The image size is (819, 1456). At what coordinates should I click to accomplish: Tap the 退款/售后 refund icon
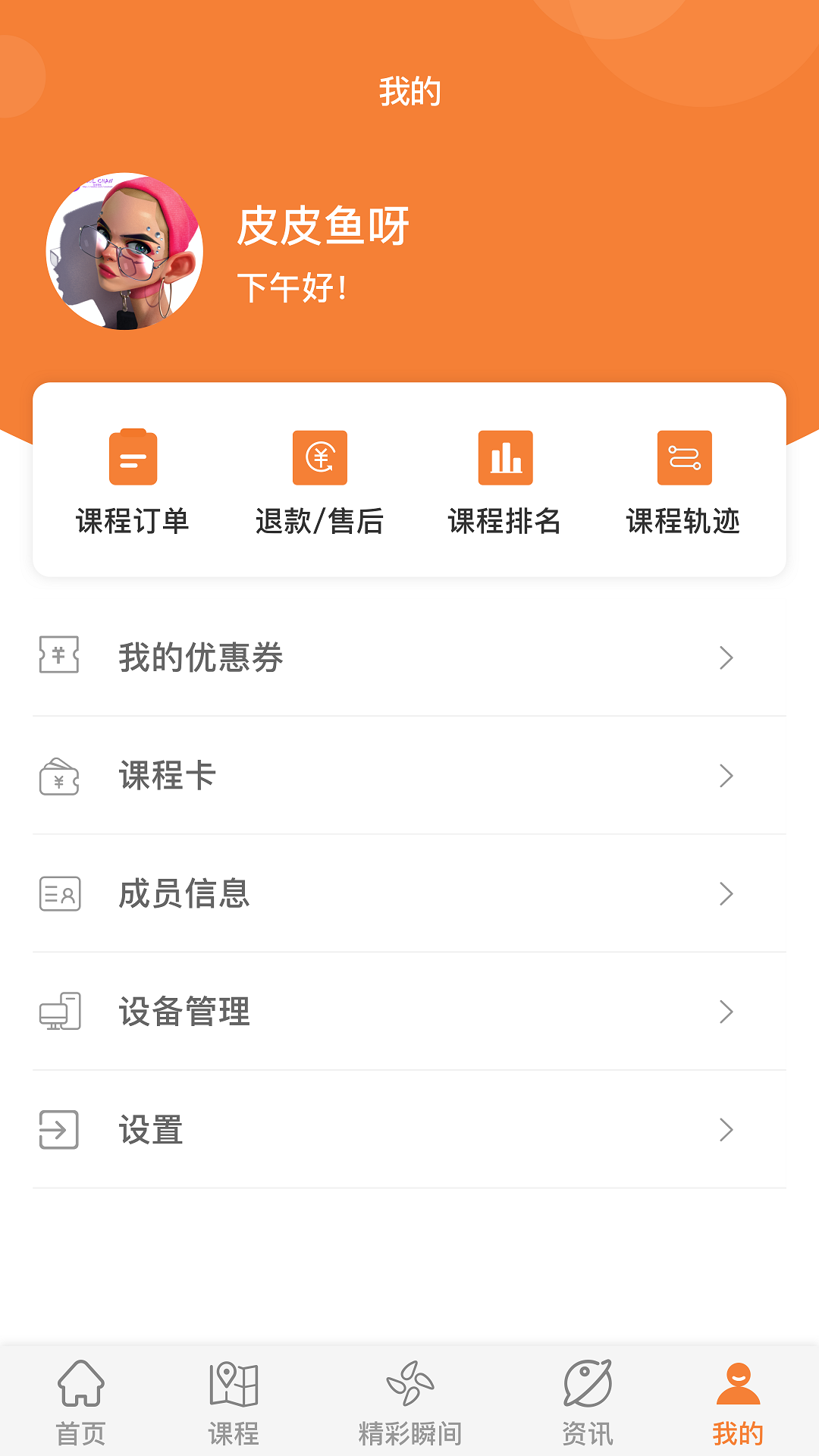coord(320,457)
